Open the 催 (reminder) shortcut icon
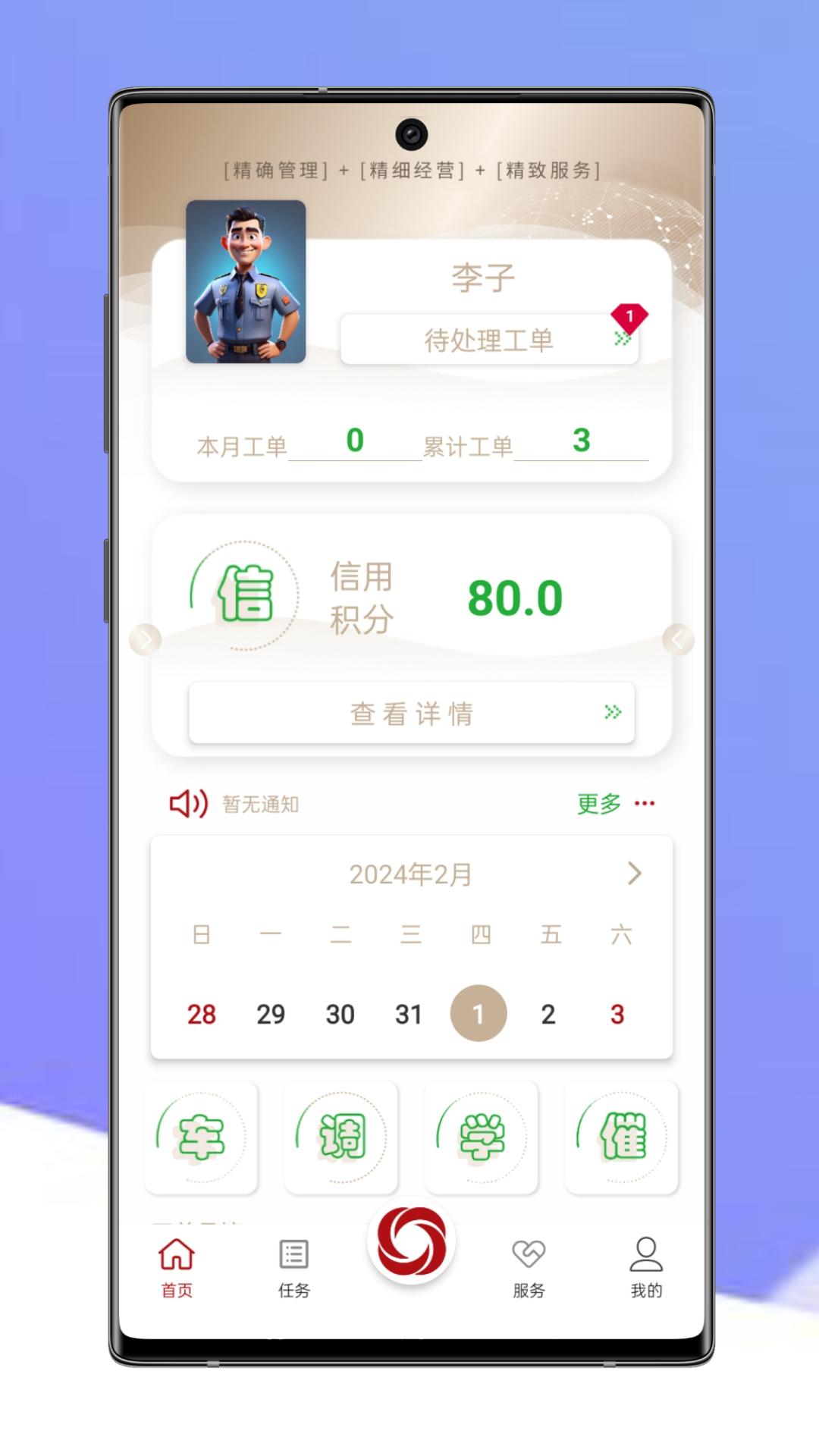Image resolution: width=819 pixels, height=1456 pixels. (x=621, y=1137)
